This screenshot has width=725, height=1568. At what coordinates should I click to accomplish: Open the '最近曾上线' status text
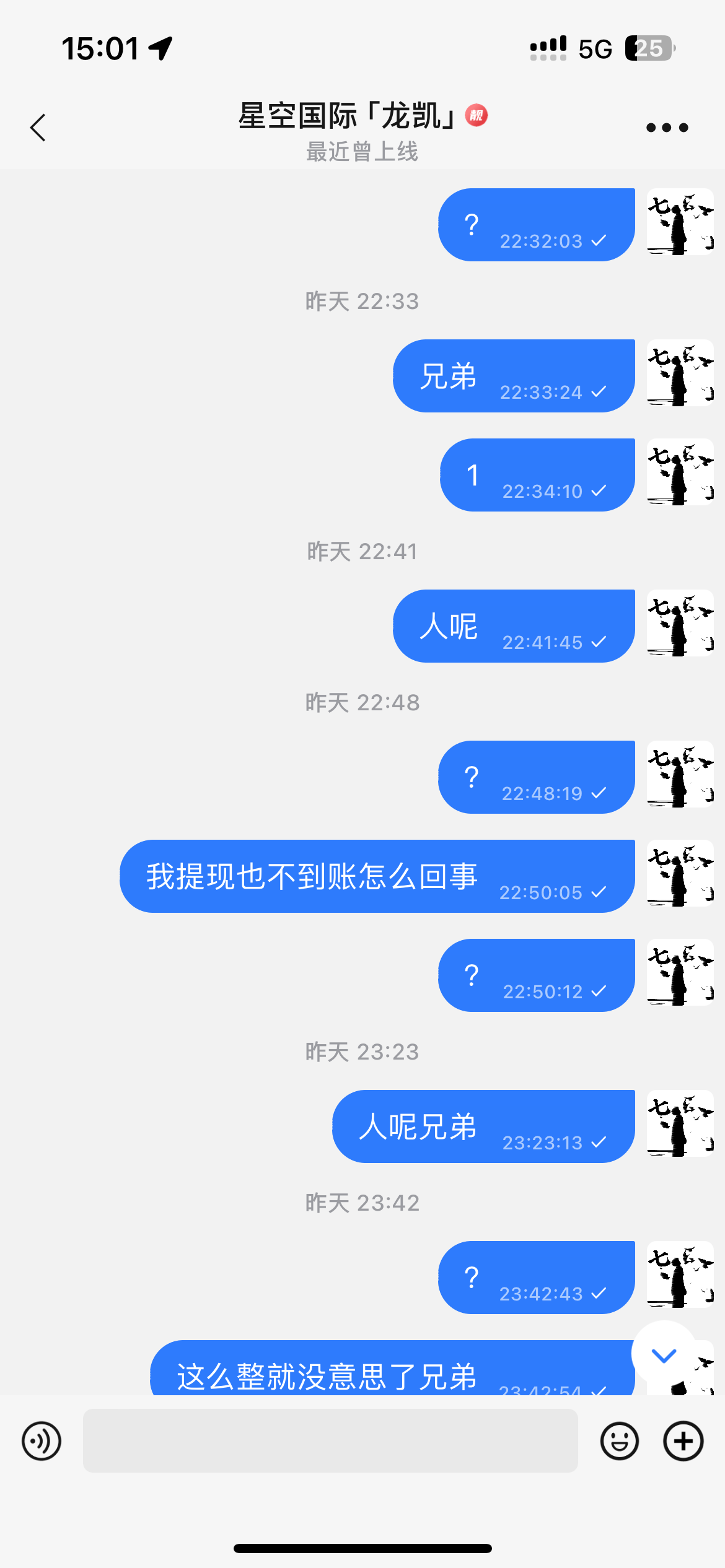362,153
